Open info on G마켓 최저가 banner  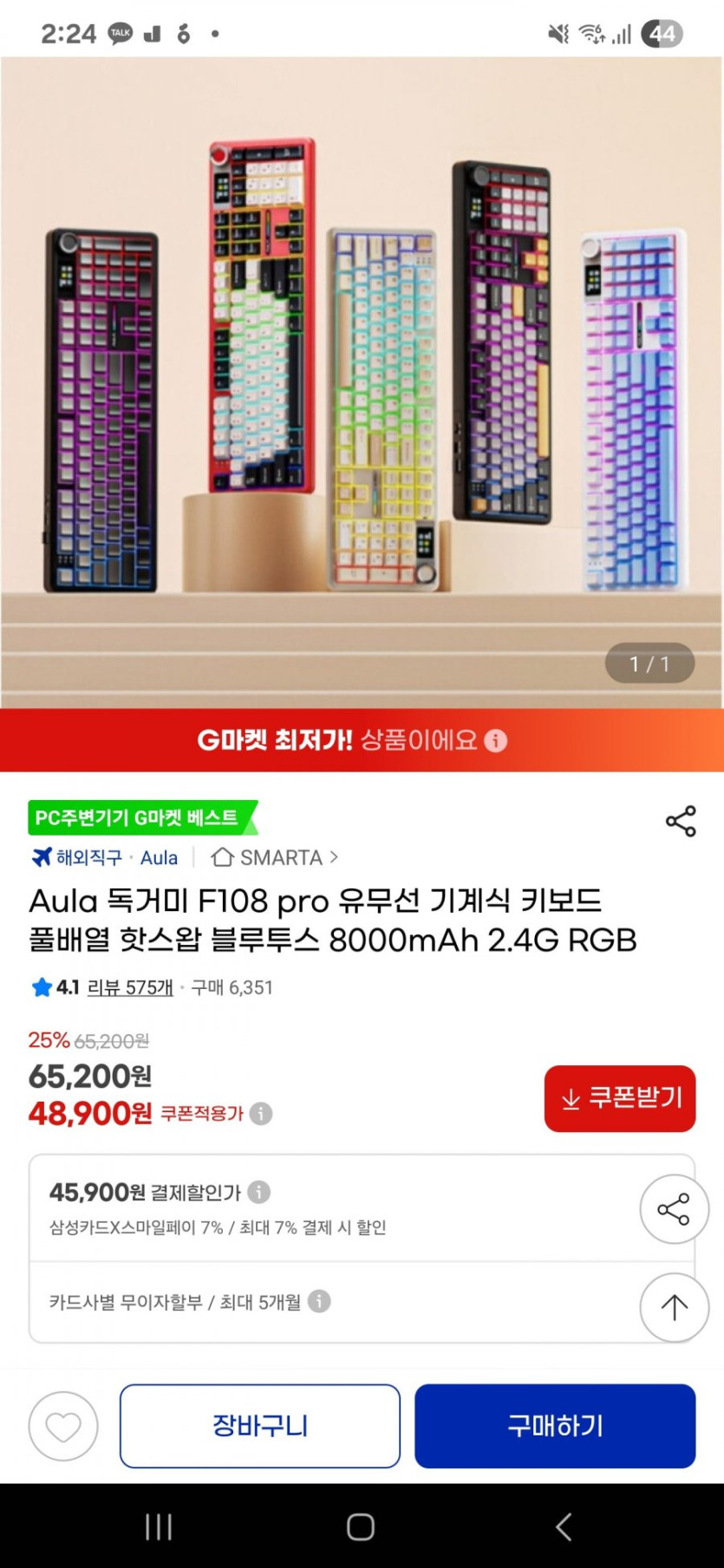click(x=496, y=740)
